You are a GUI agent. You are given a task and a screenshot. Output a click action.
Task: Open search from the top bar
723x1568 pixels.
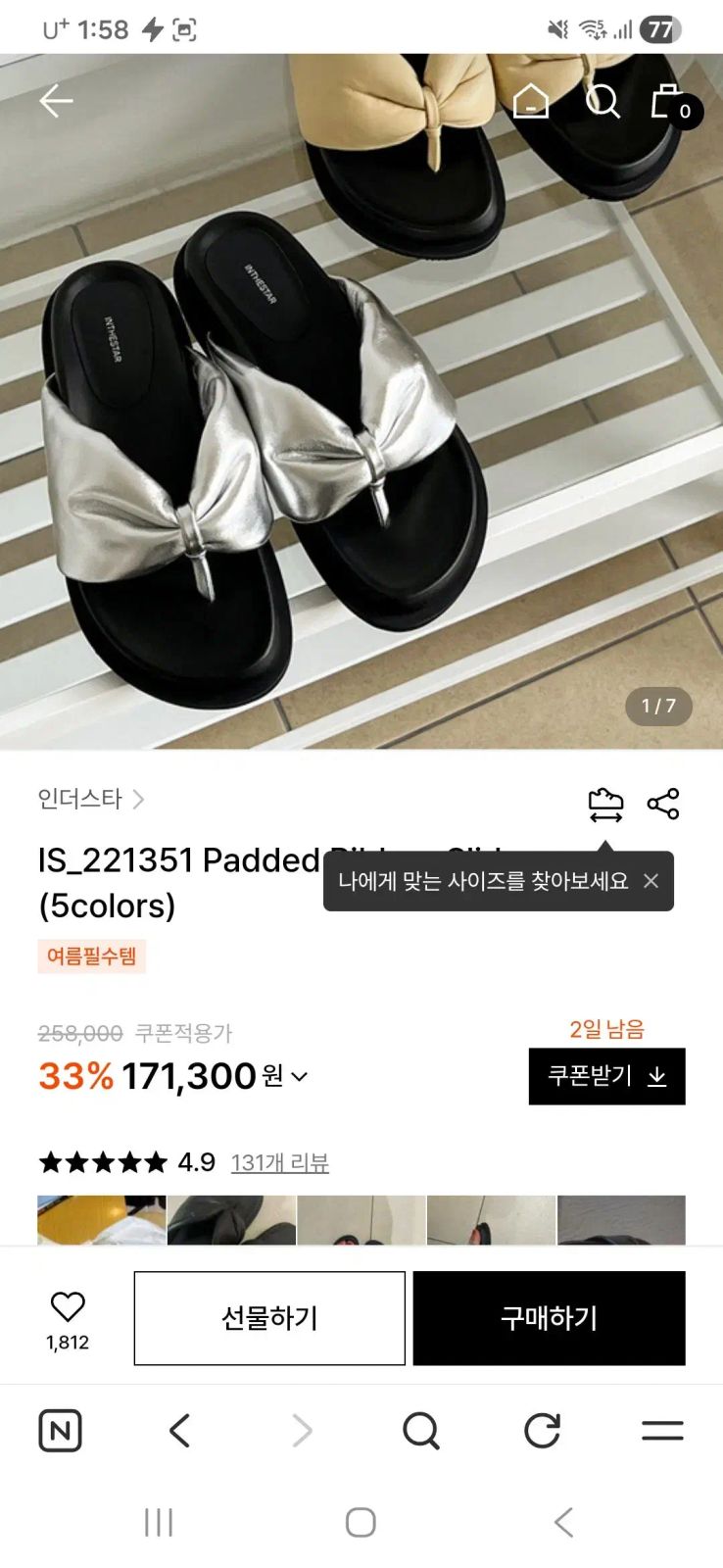click(x=602, y=101)
